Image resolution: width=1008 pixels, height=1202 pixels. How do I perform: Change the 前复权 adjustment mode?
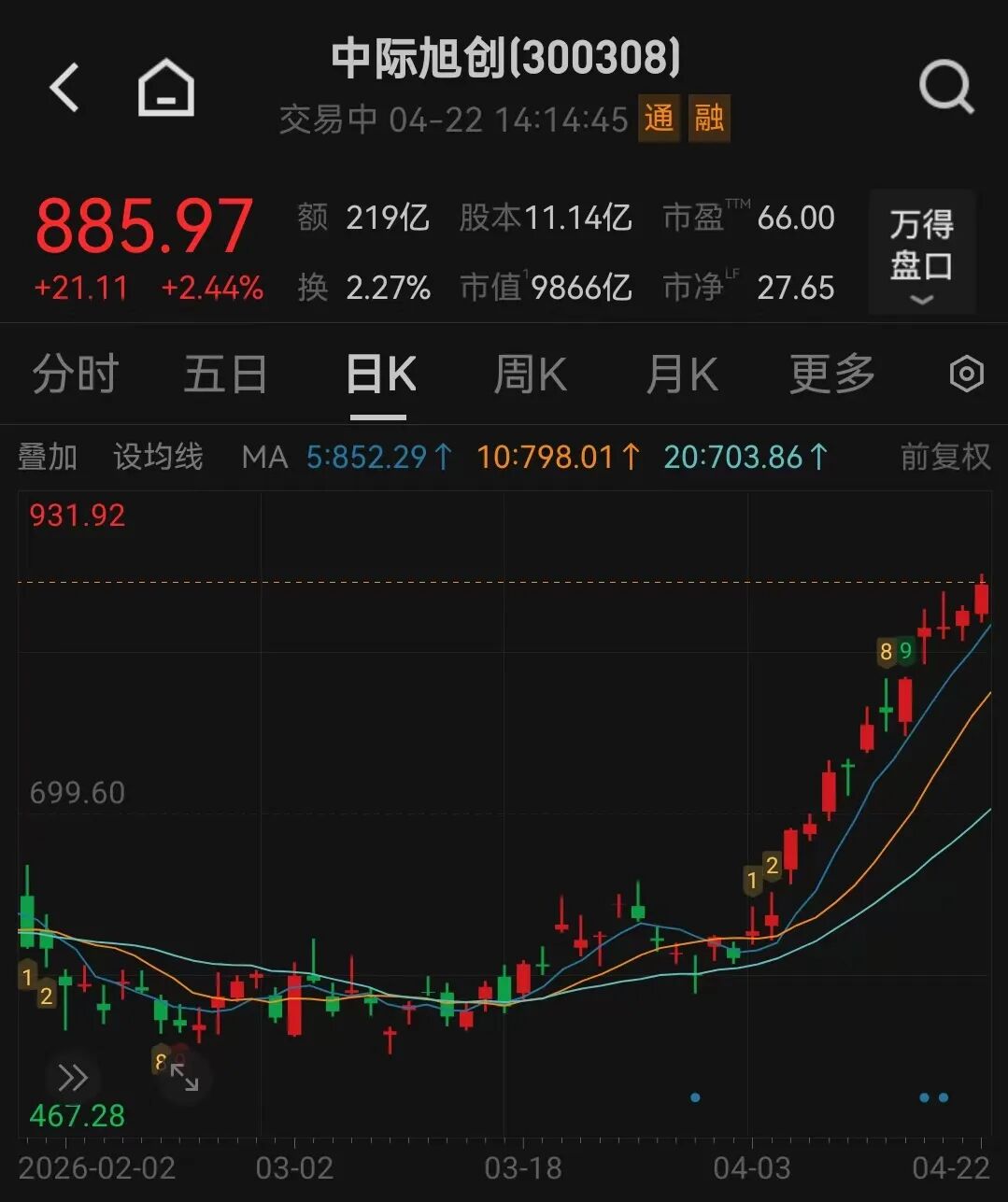944,457
